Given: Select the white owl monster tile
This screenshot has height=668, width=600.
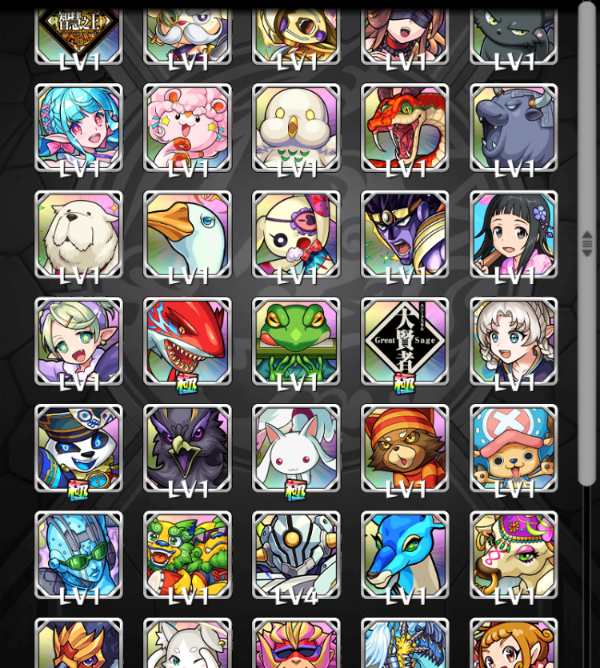Looking at the screenshot, I should 296,128.
